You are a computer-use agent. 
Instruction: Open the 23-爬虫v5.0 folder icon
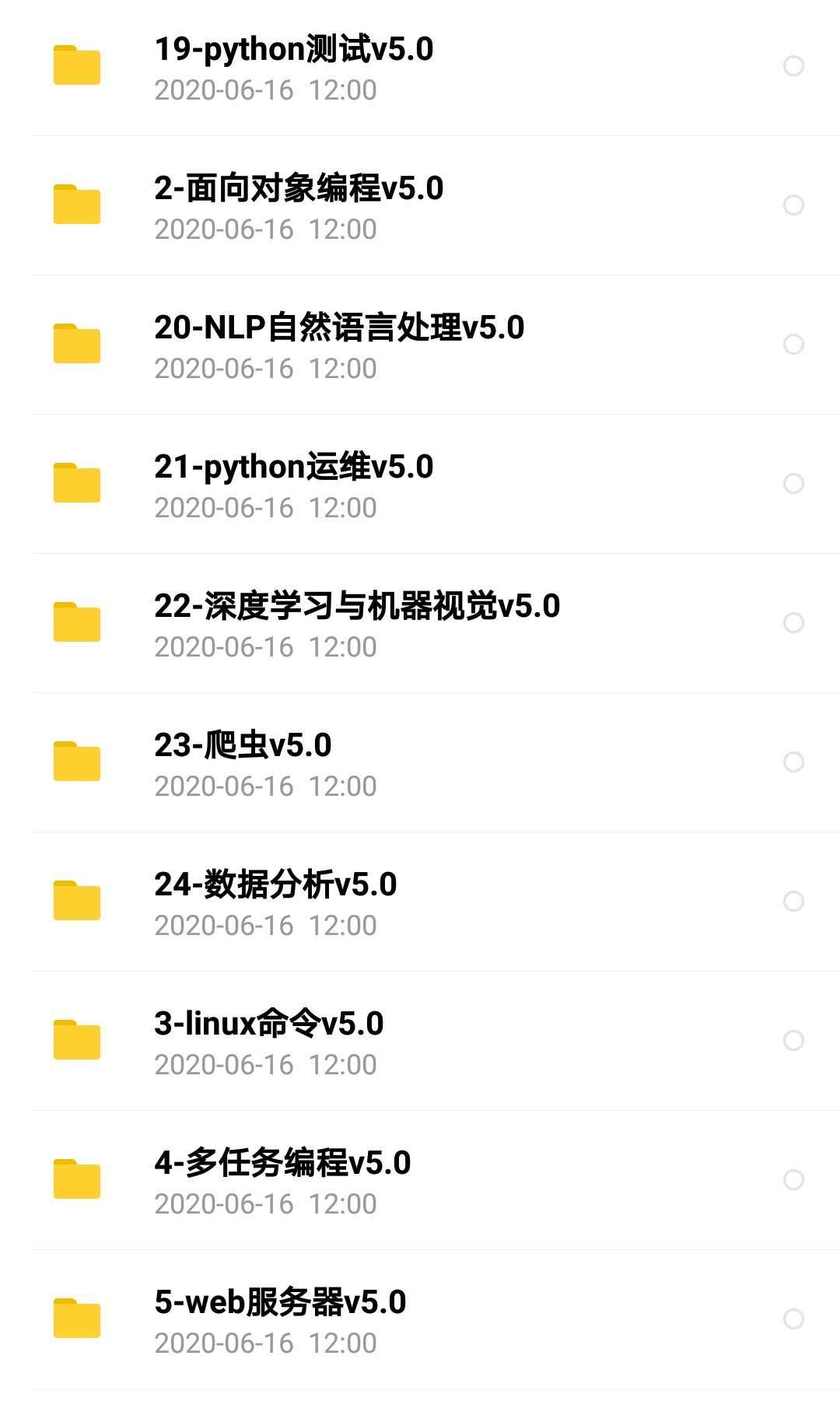click(78, 762)
